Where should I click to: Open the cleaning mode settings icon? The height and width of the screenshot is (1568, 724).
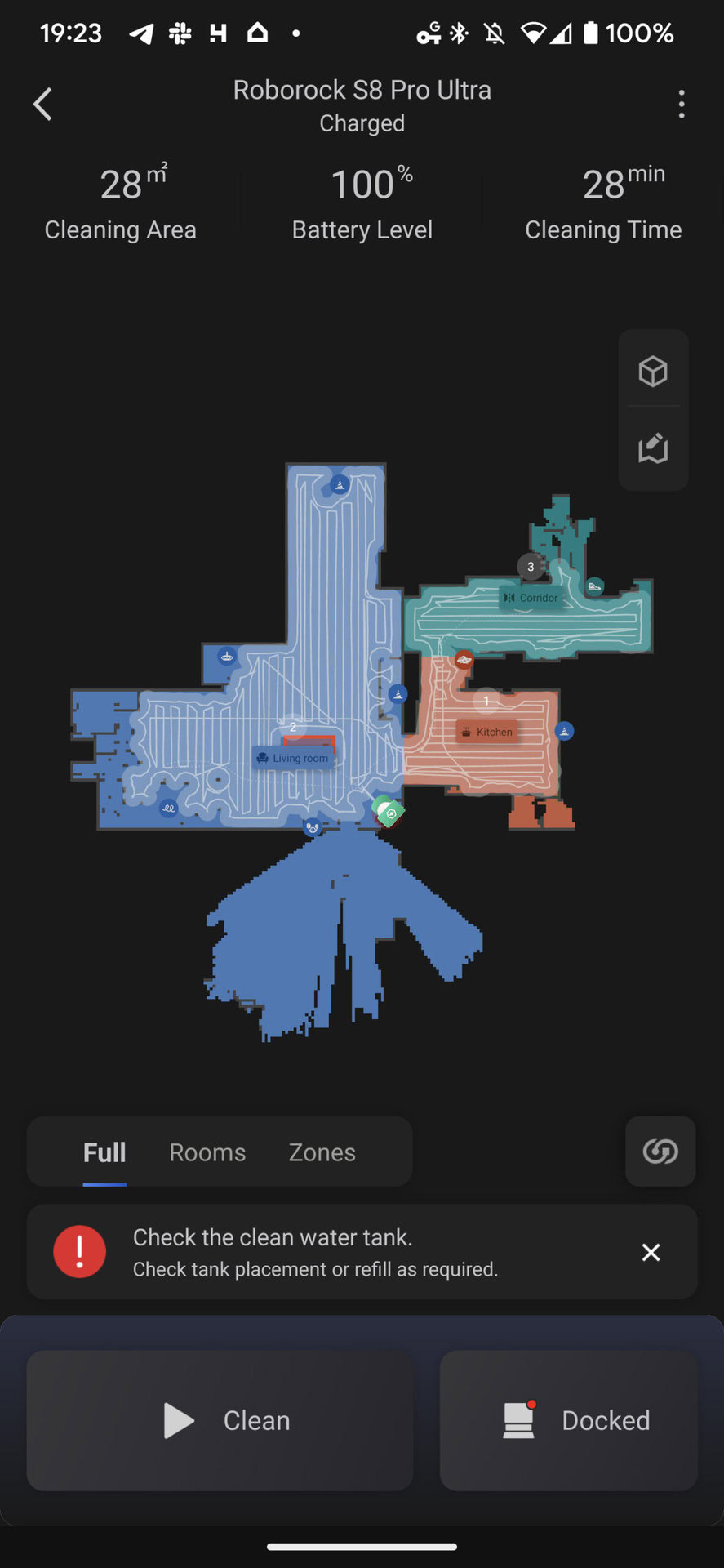click(660, 1151)
